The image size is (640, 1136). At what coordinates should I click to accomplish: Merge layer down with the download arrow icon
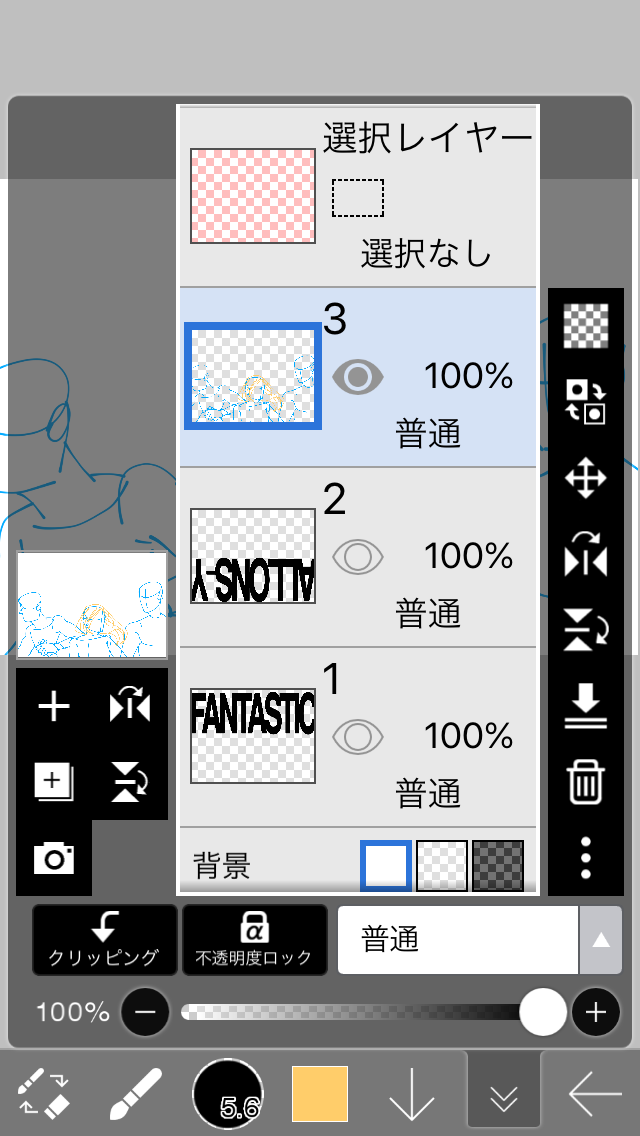[586, 705]
